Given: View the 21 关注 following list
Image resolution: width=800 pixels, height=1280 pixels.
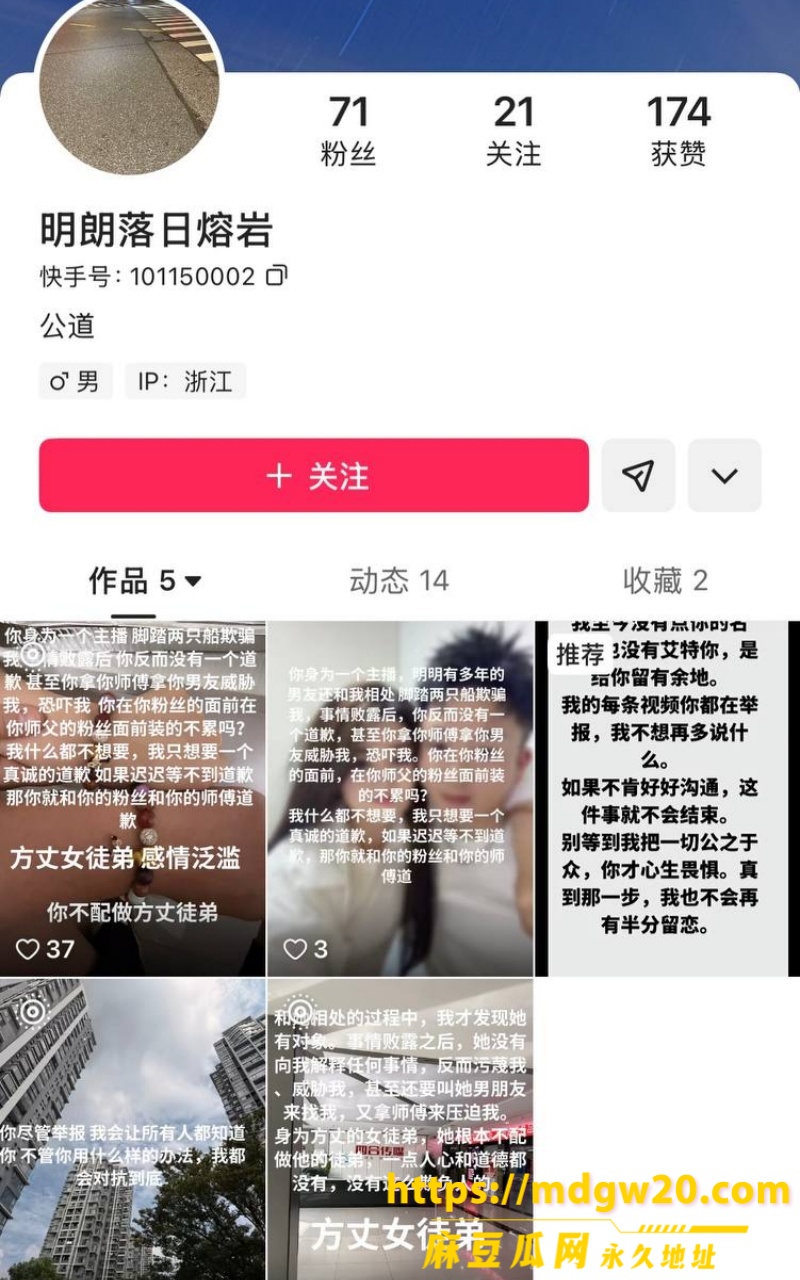Looking at the screenshot, I should pos(513,131).
